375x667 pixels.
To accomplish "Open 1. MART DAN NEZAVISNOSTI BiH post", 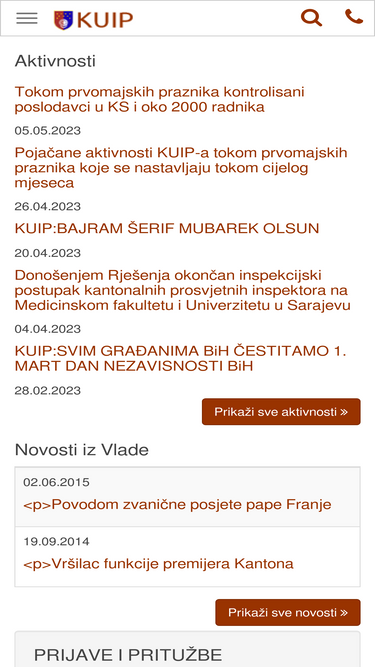I will [x=181, y=359].
